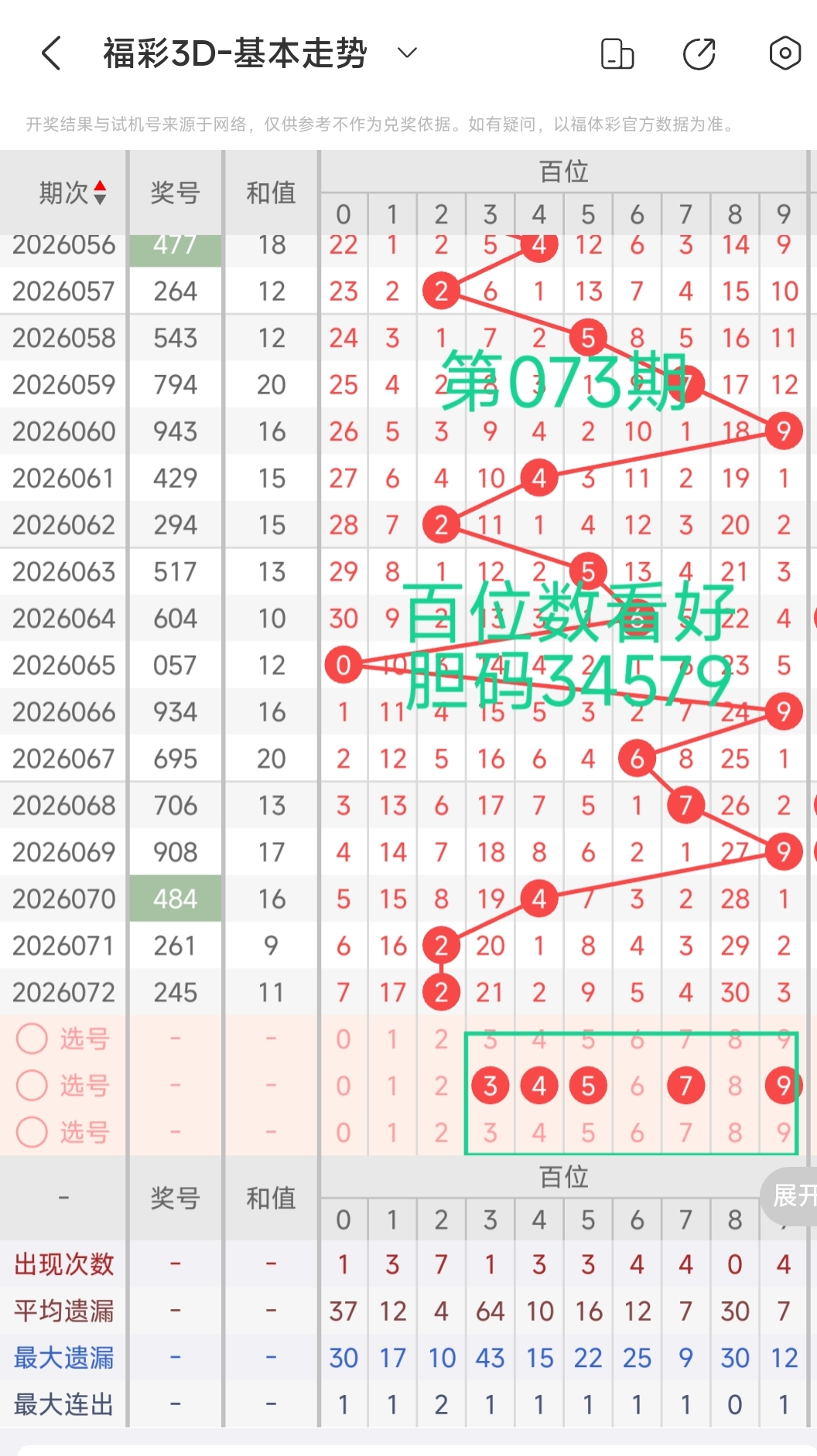Viewport: 817px width, 1456px height.
Task: Click the 出现次数 stat label
Action: coord(62,1264)
